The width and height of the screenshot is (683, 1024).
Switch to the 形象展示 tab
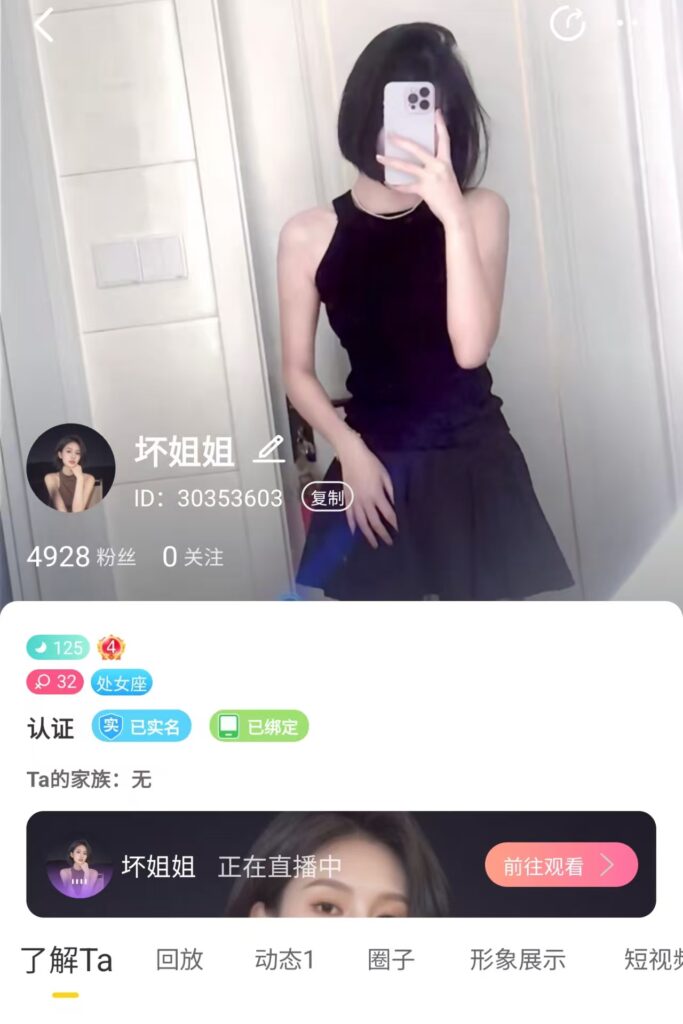pyautogui.click(x=517, y=960)
